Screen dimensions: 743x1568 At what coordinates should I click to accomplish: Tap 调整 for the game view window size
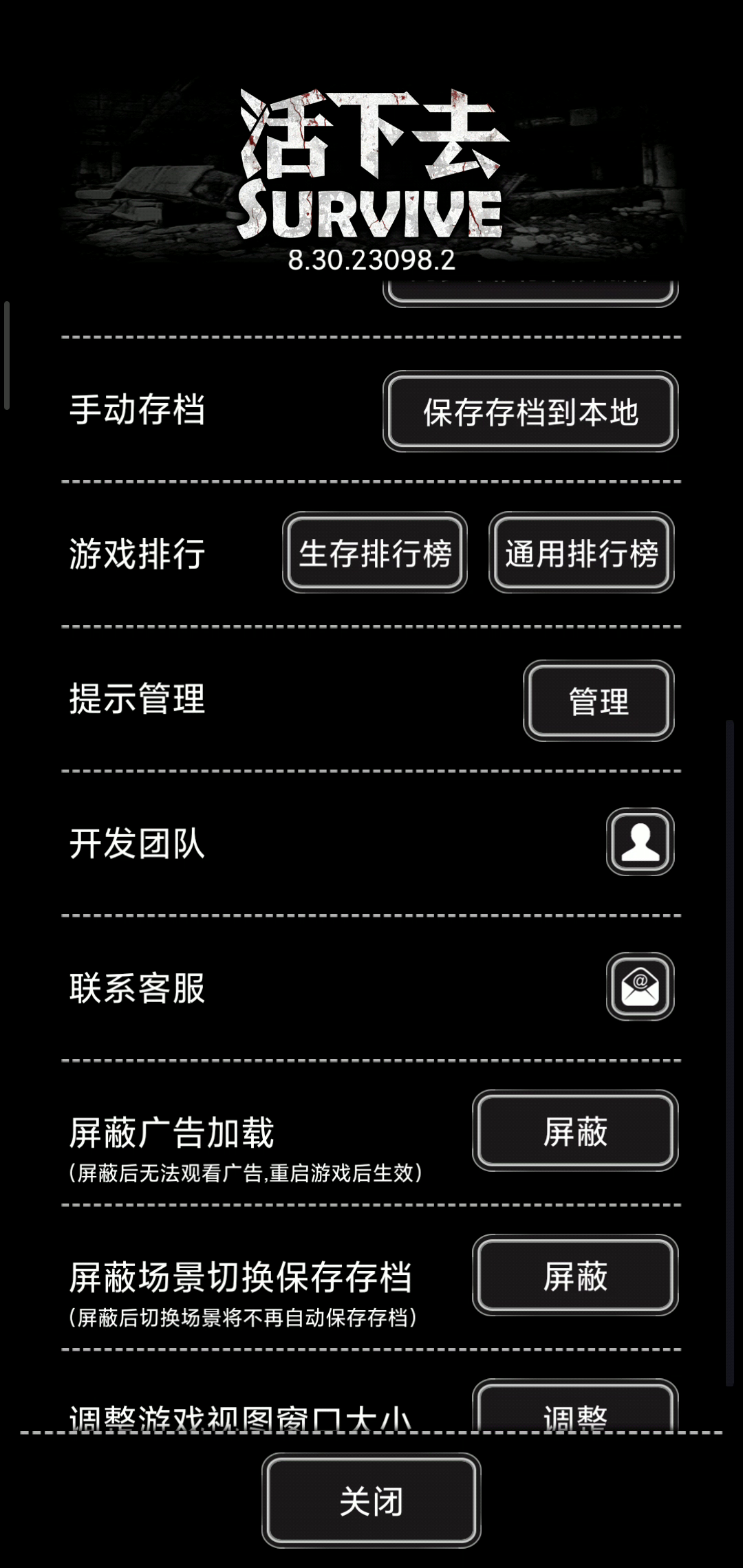coord(575,1407)
